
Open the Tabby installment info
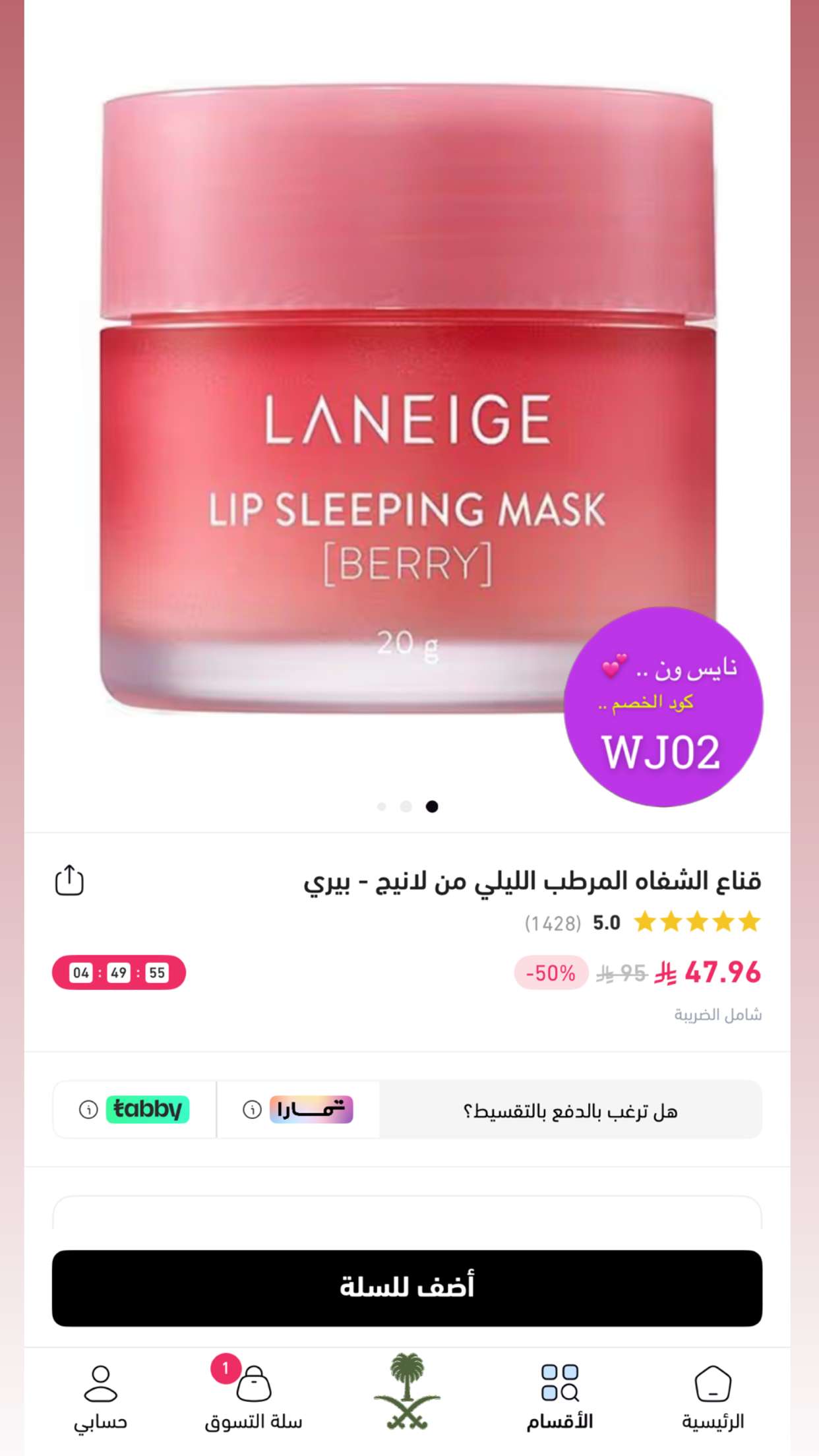tap(135, 1109)
